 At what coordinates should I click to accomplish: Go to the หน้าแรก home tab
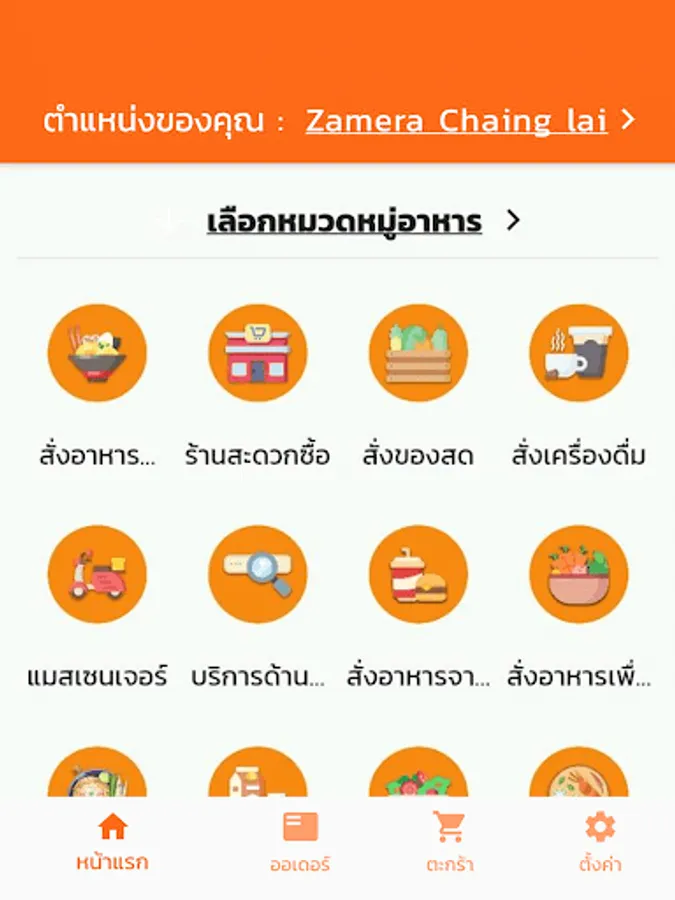[x=112, y=843]
